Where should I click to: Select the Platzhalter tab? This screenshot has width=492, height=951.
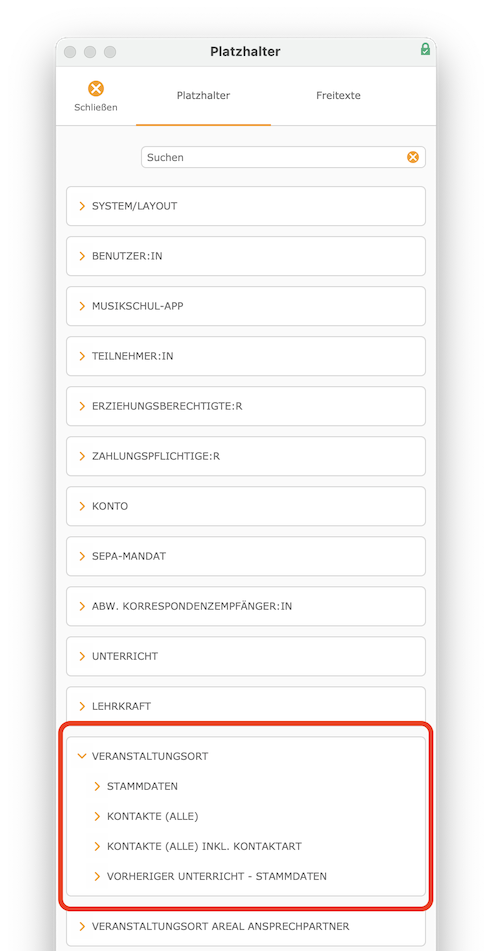(203, 96)
